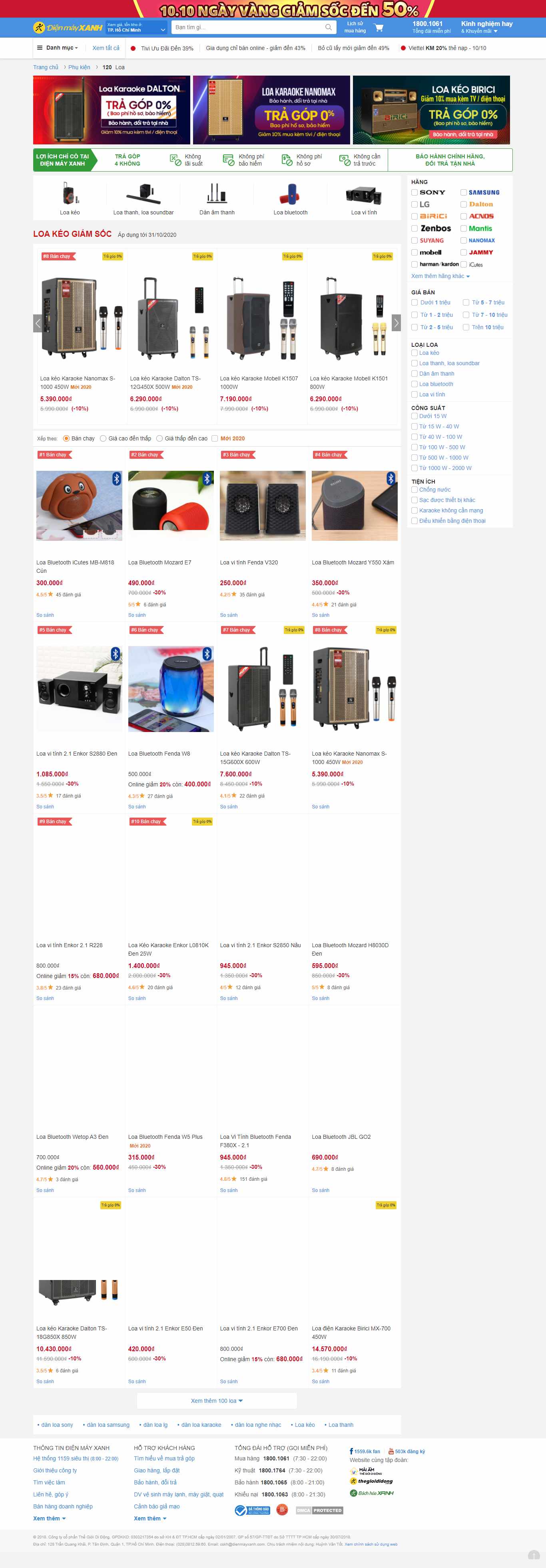This screenshot has height=1568, width=546.
Task: Open the Loa Karaoke DALTON banner
Action: (112, 110)
